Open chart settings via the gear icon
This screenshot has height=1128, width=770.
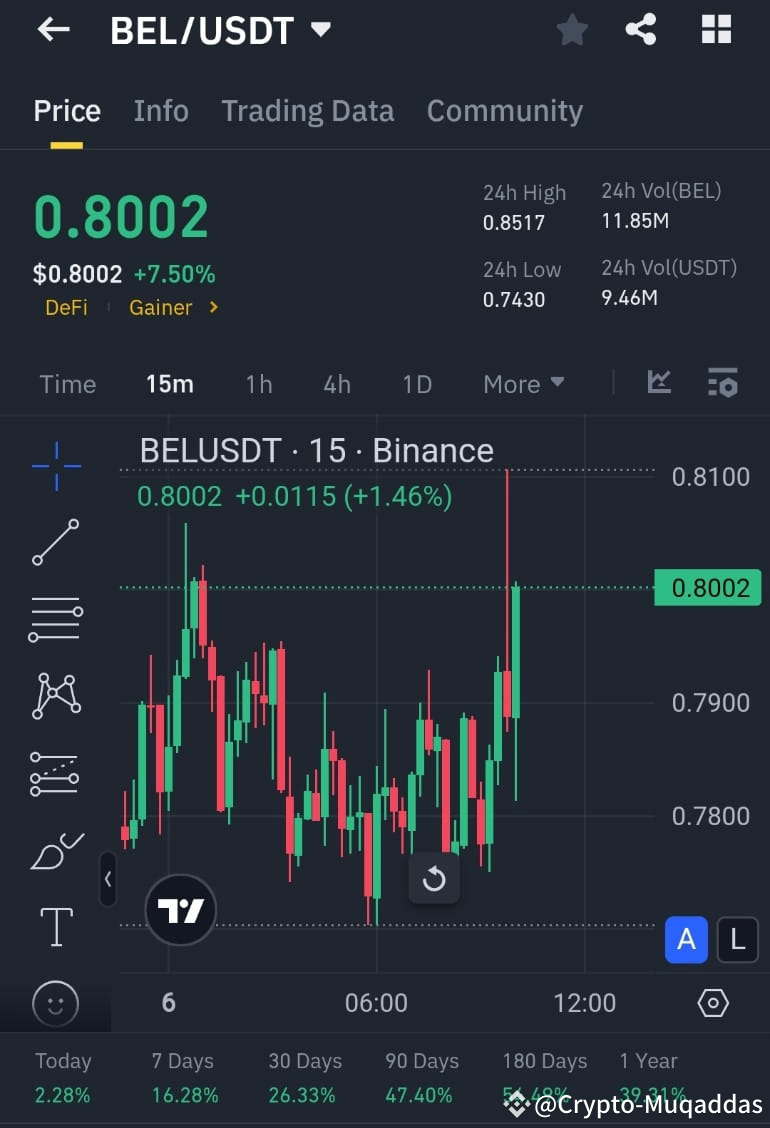point(712,1002)
